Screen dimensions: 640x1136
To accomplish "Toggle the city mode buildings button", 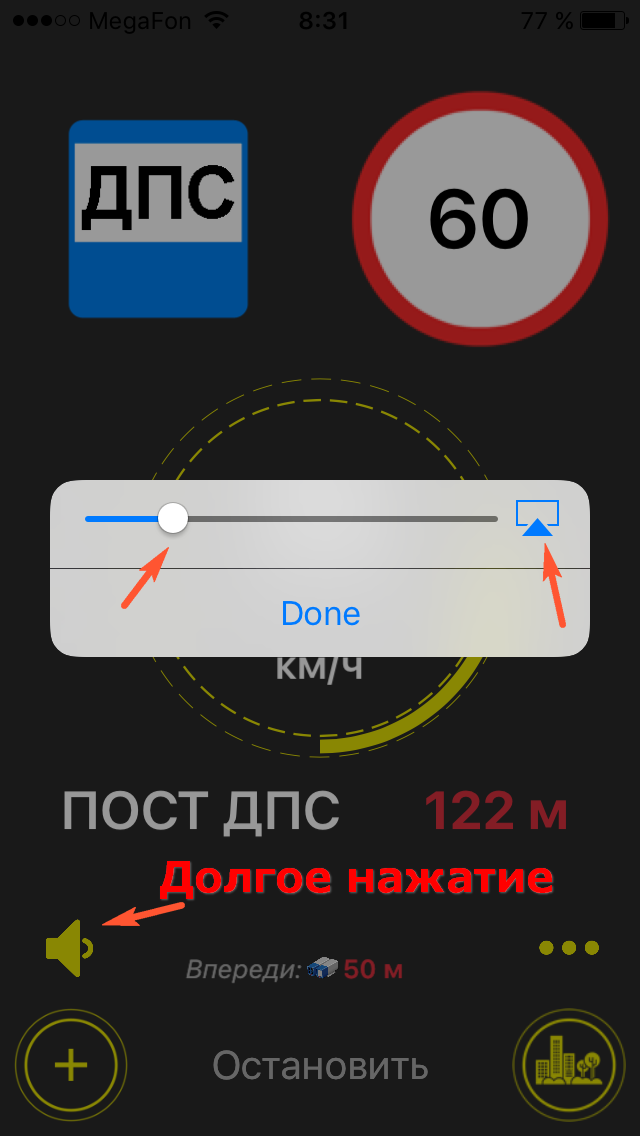I will (567, 1066).
